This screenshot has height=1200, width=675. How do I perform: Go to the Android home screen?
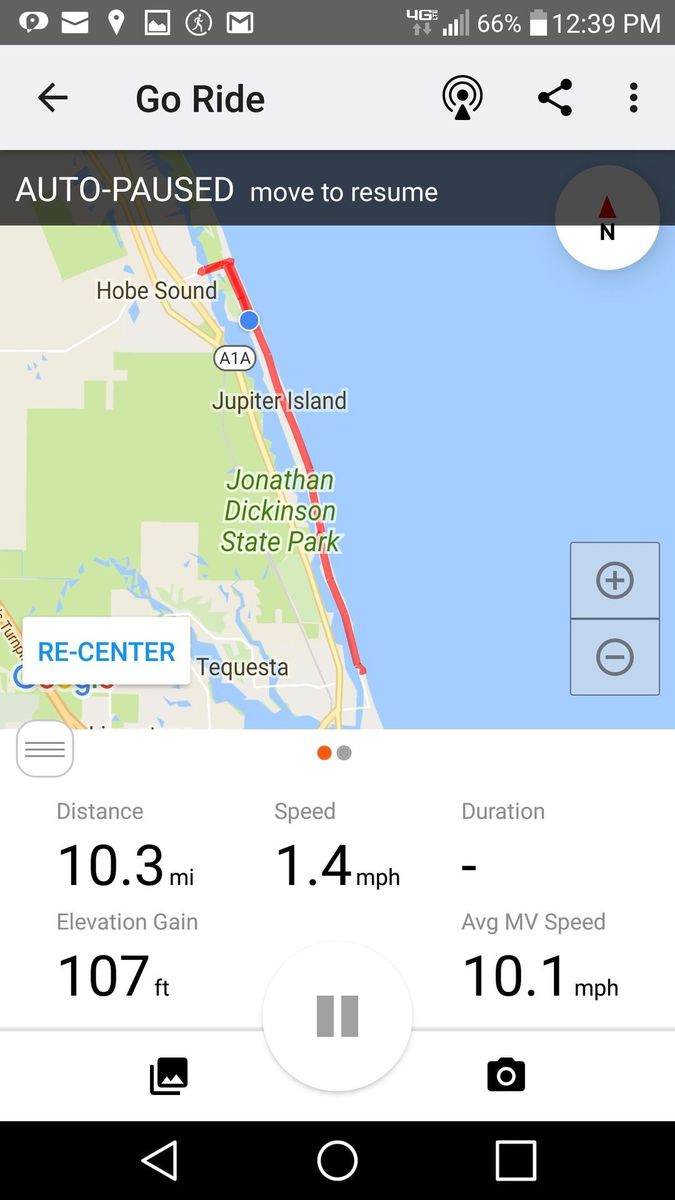pyautogui.click(x=337, y=1161)
